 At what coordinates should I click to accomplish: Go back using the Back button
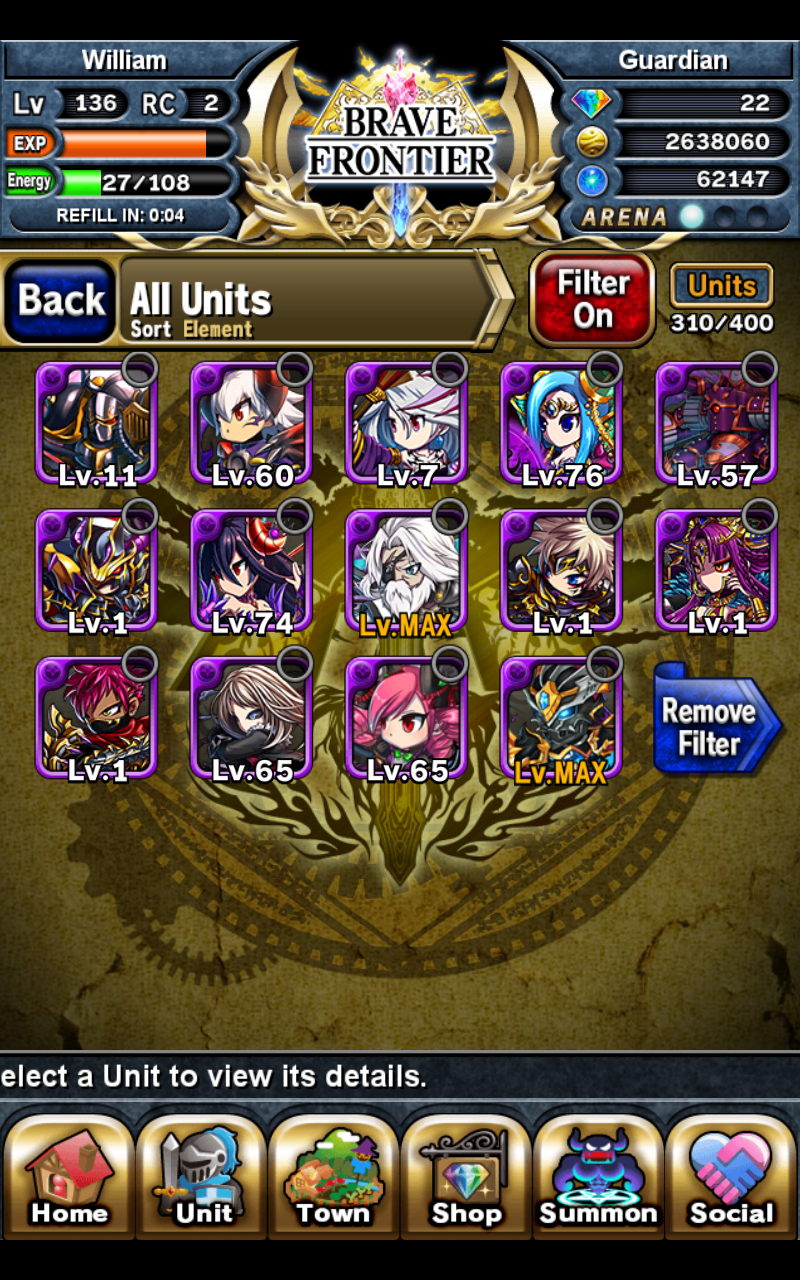click(61, 300)
